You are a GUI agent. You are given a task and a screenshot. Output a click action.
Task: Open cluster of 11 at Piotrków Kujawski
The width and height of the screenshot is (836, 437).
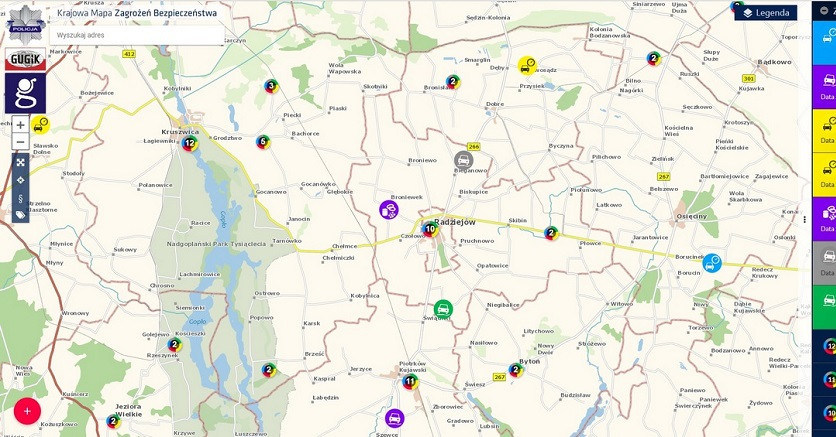(x=410, y=382)
